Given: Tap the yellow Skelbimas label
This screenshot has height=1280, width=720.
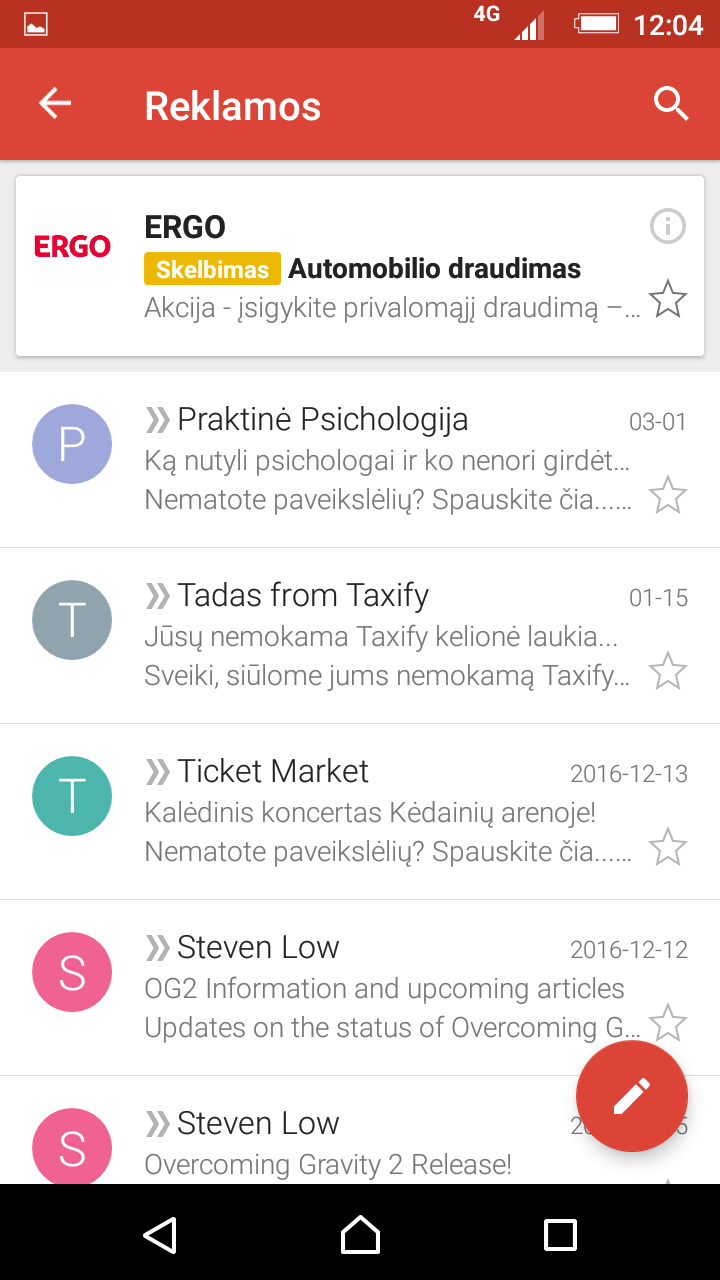Looking at the screenshot, I should point(211,268).
